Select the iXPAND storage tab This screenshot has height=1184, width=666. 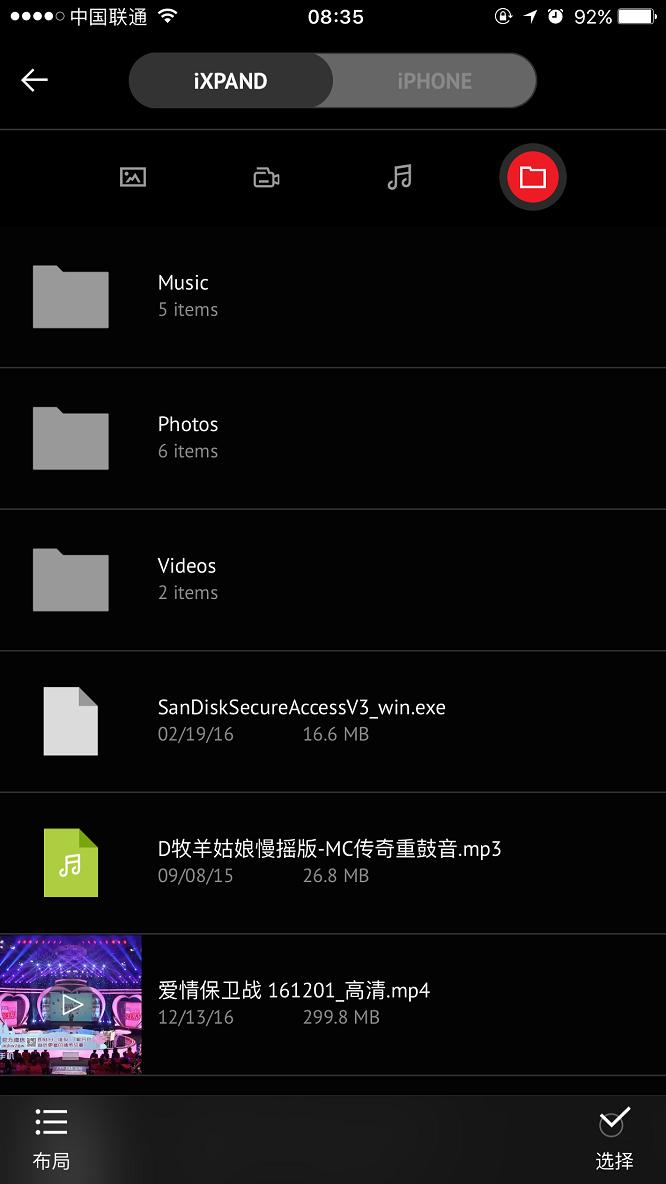[x=231, y=81]
